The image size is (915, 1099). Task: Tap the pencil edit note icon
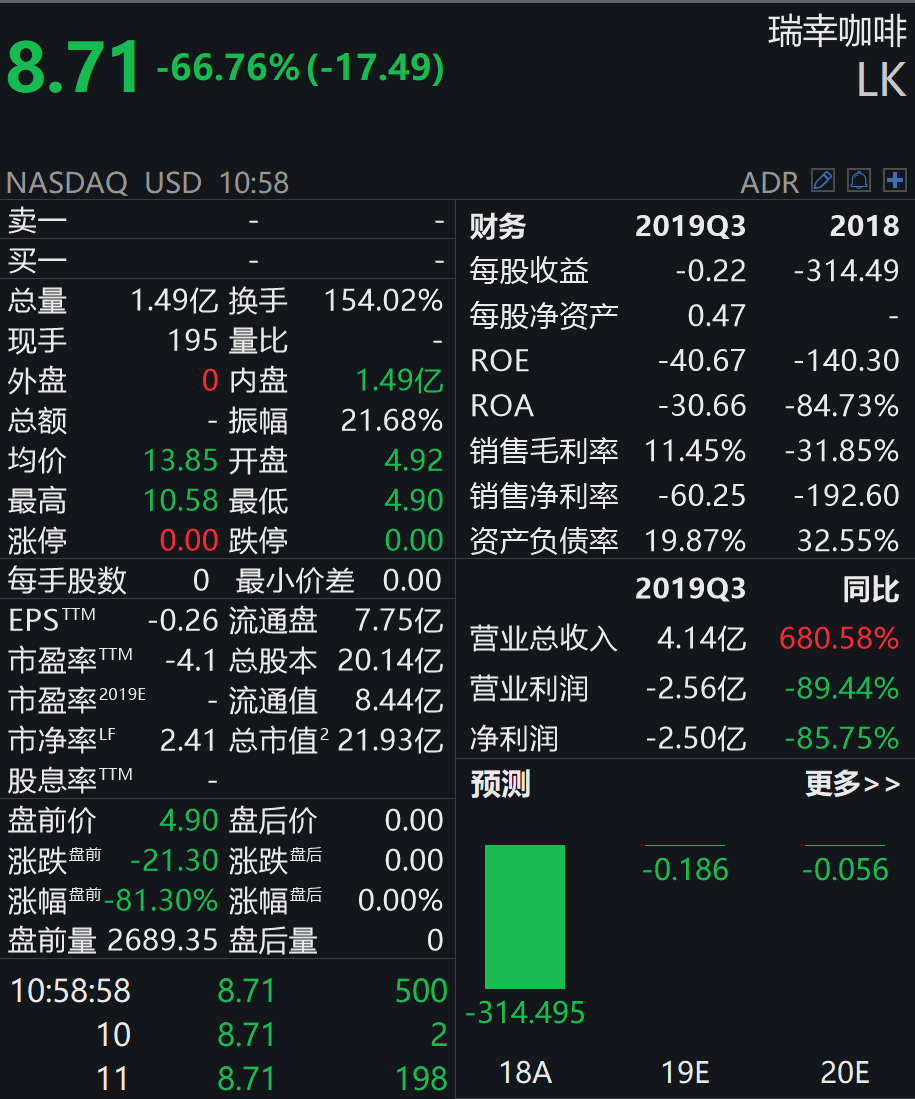click(x=822, y=181)
